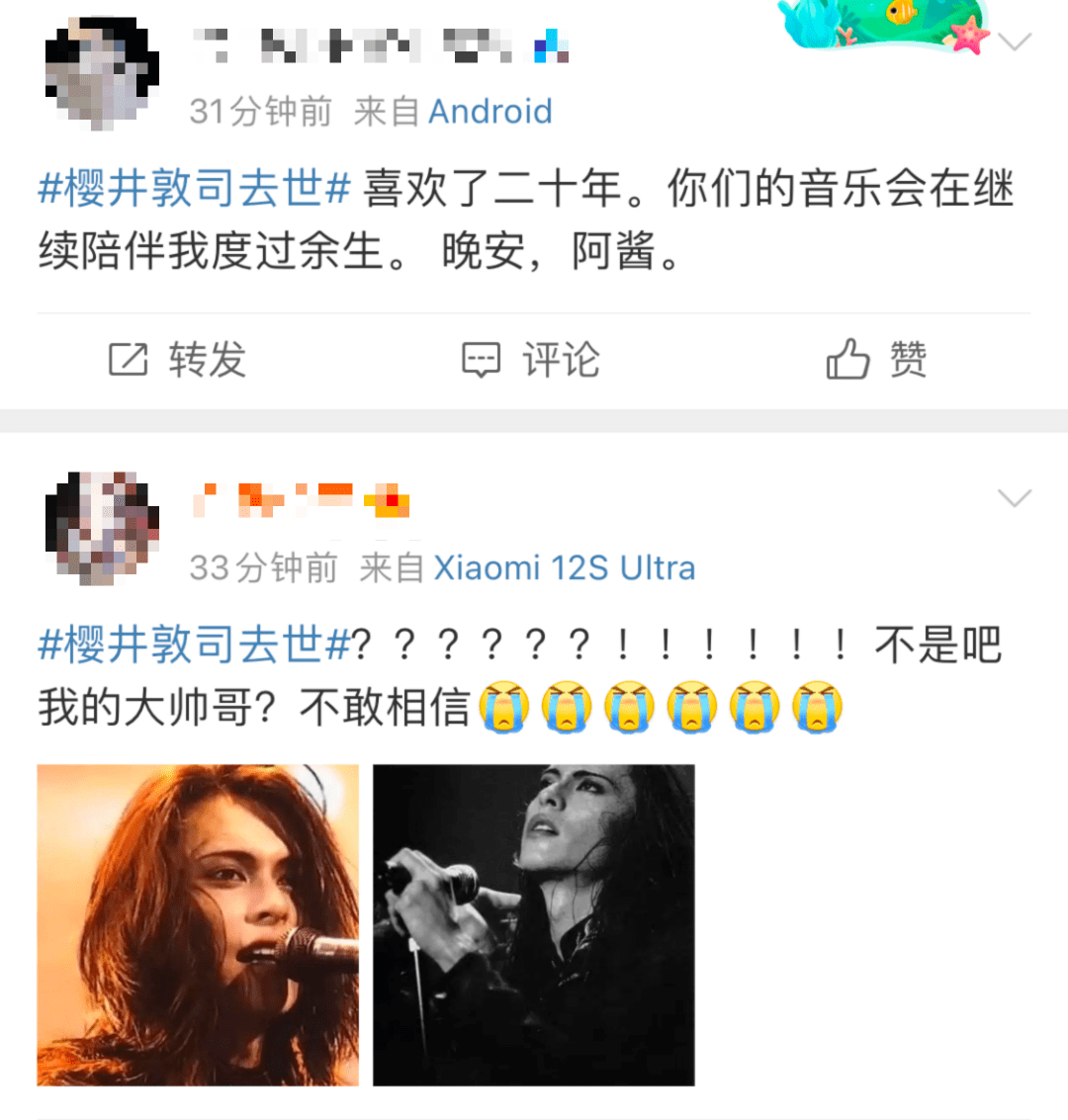Open 评论 to comment on the Android post
Viewport: 1068px width, 1120px height.
(x=531, y=360)
